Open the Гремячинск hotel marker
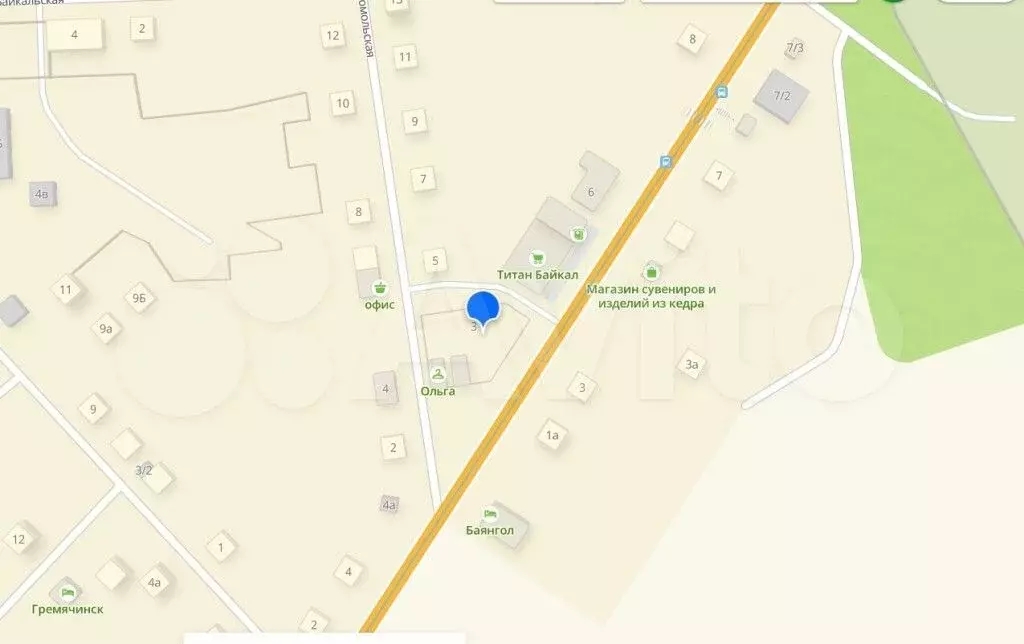 (66, 592)
